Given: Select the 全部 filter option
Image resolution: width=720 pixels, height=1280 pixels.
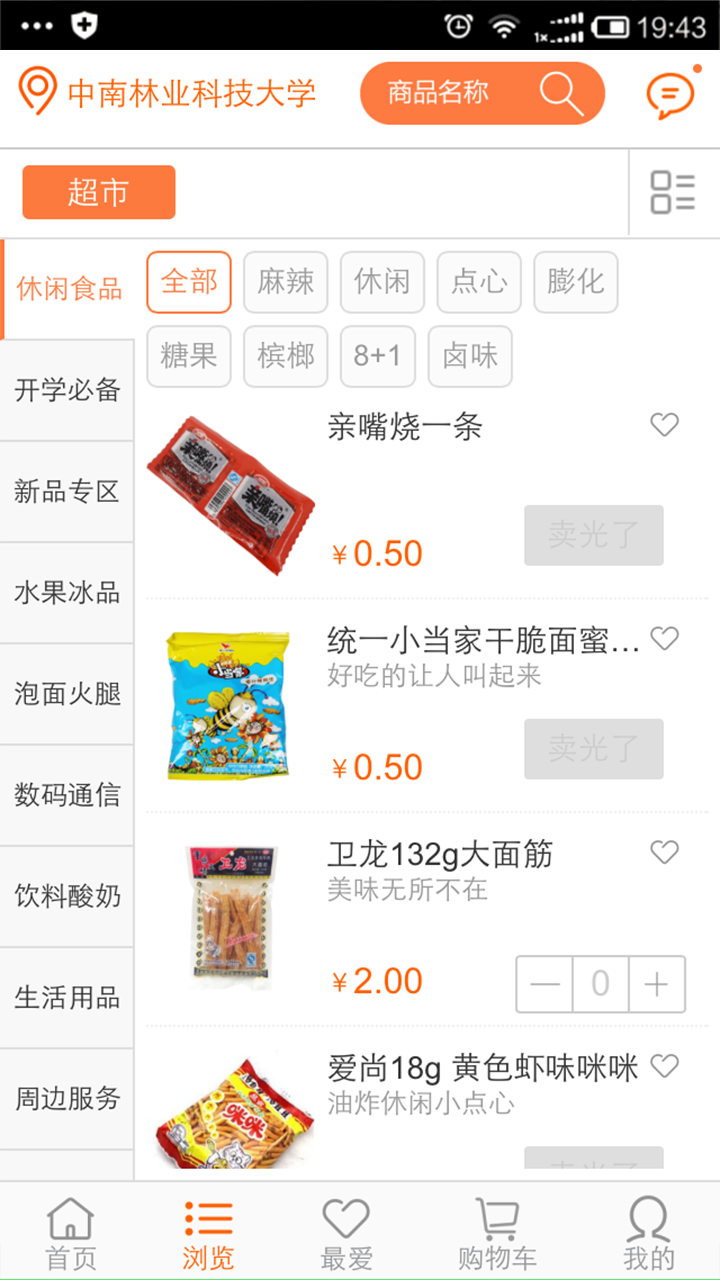Looking at the screenshot, I should (x=189, y=283).
